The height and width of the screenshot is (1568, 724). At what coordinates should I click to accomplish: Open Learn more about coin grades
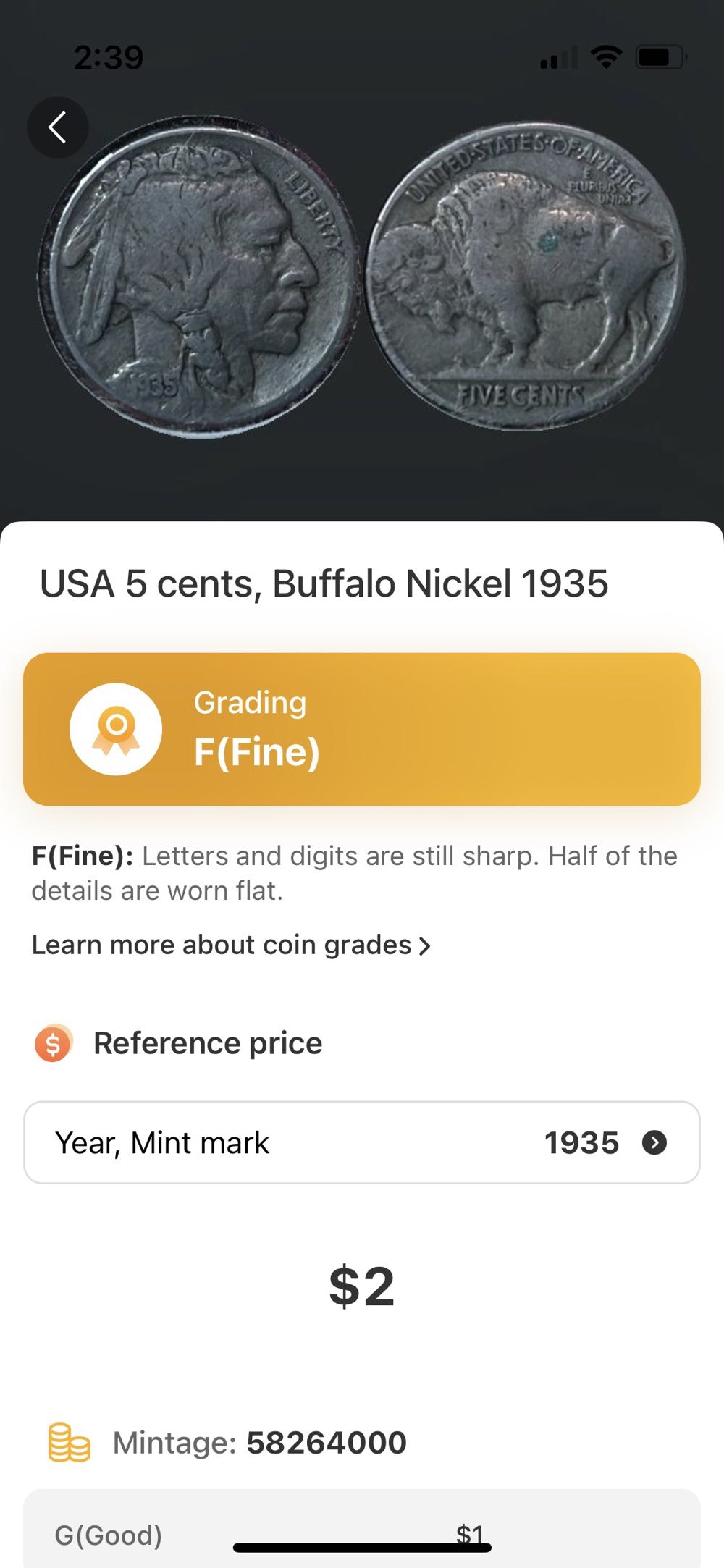(231, 945)
